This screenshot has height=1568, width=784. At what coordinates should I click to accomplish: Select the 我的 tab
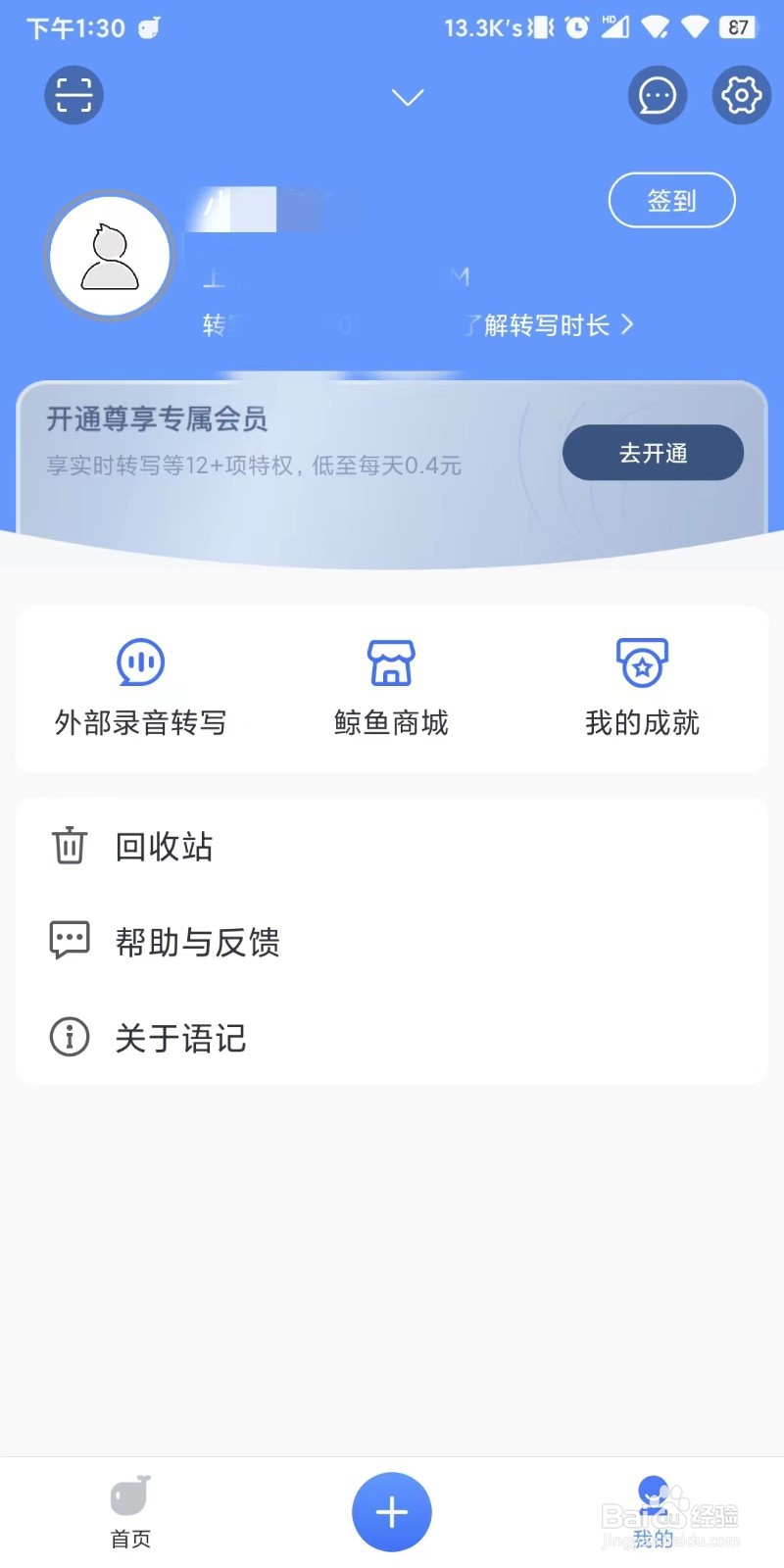point(653,1512)
